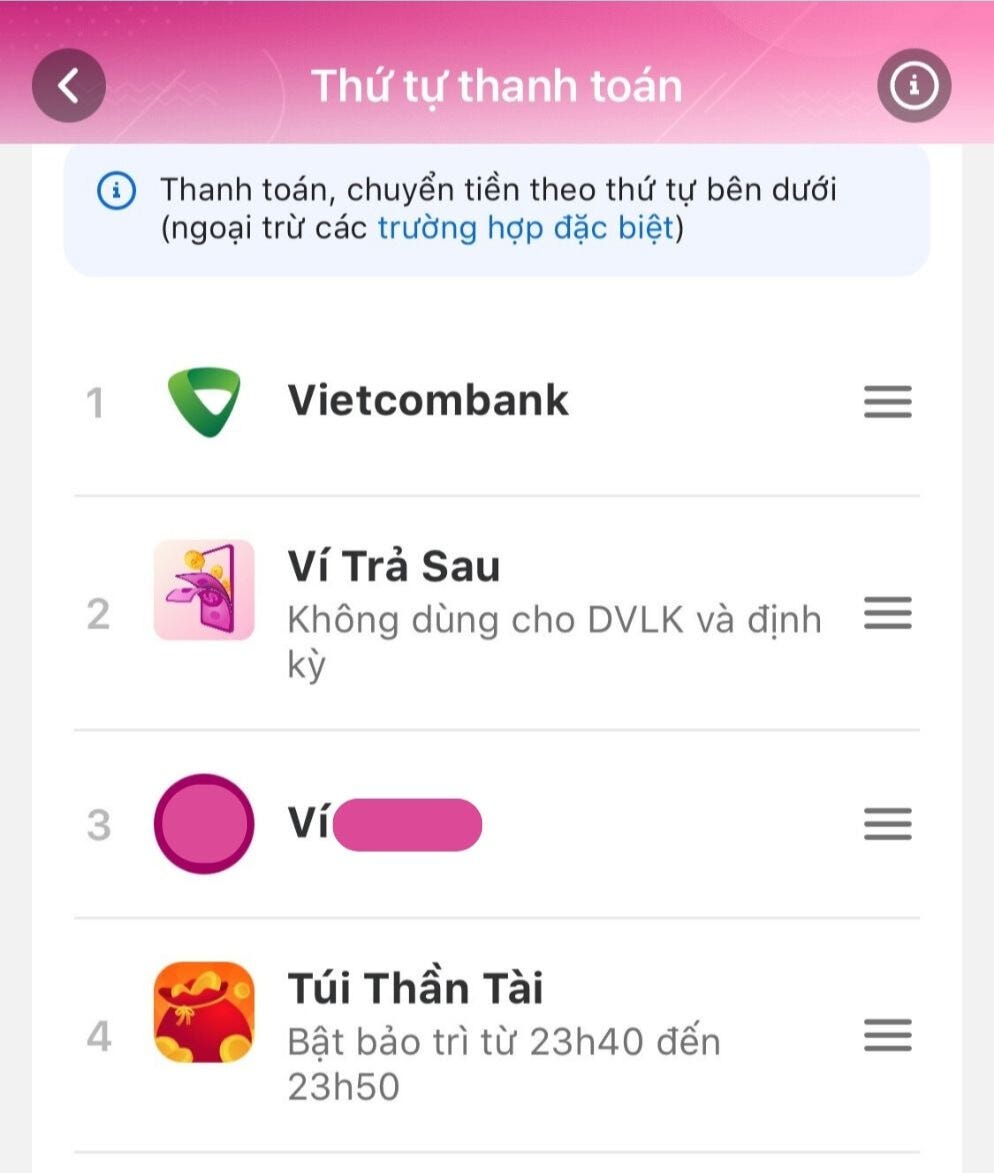
Task: Open the info icon in header
Action: (x=913, y=86)
